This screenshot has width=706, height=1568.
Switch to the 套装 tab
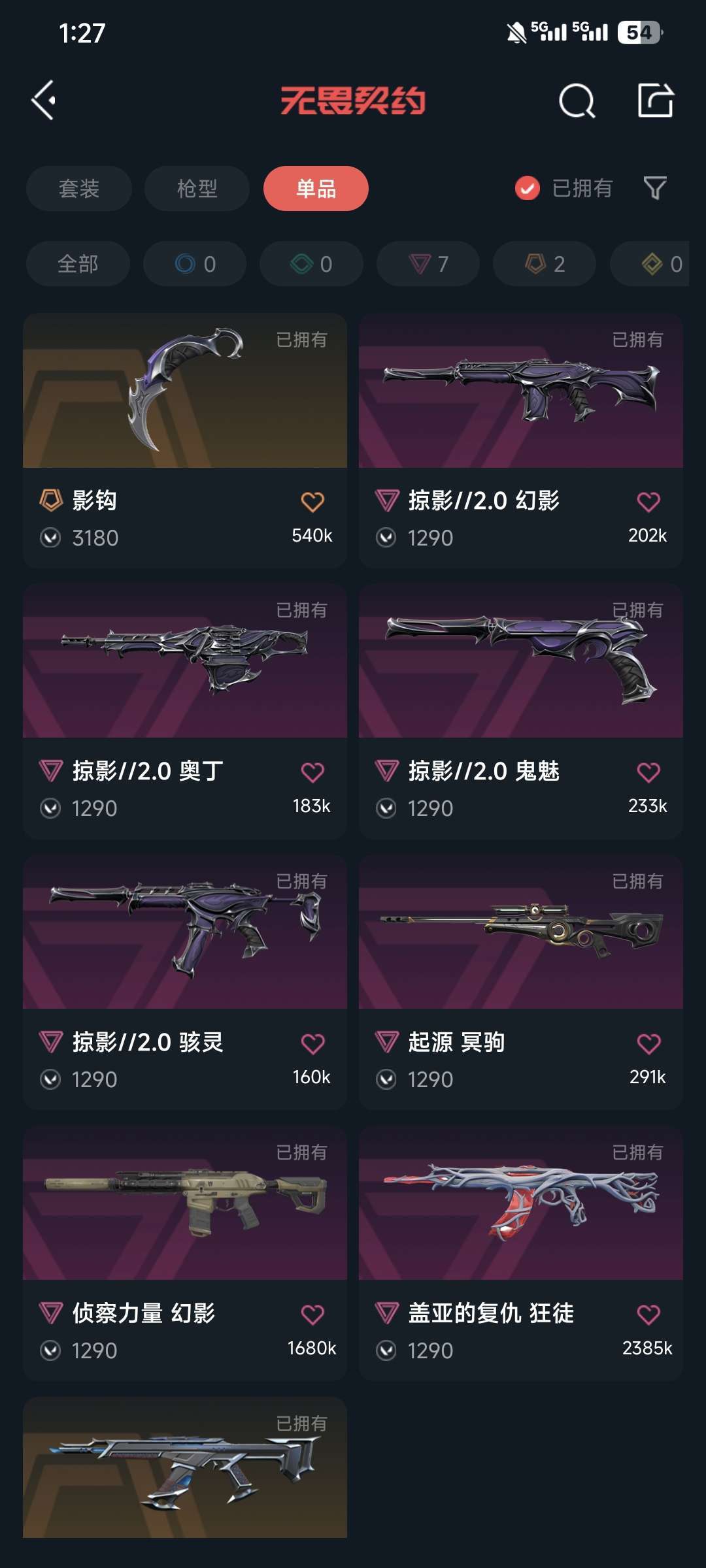coord(79,189)
